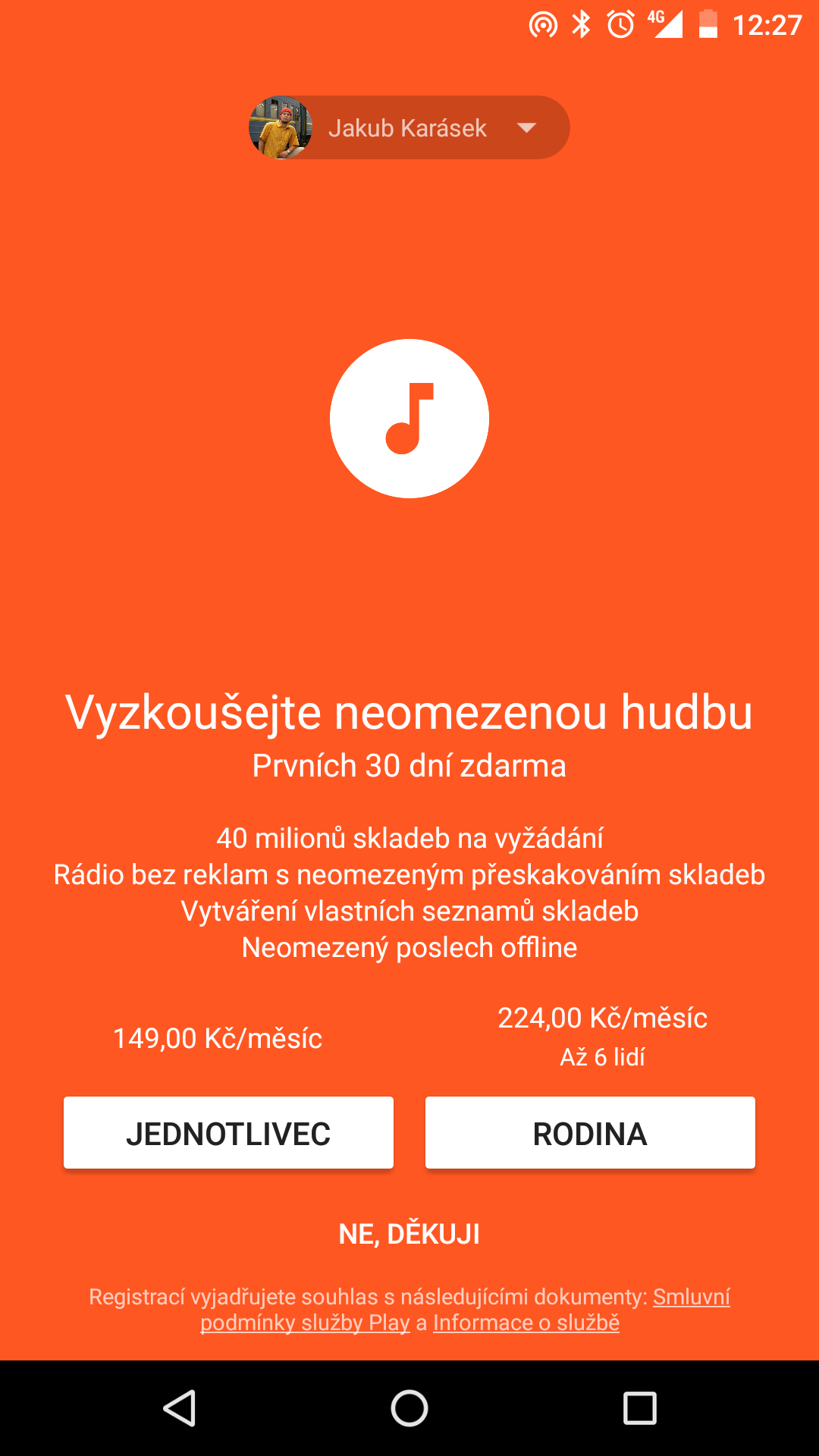Open Informace o službě link

click(x=526, y=1323)
